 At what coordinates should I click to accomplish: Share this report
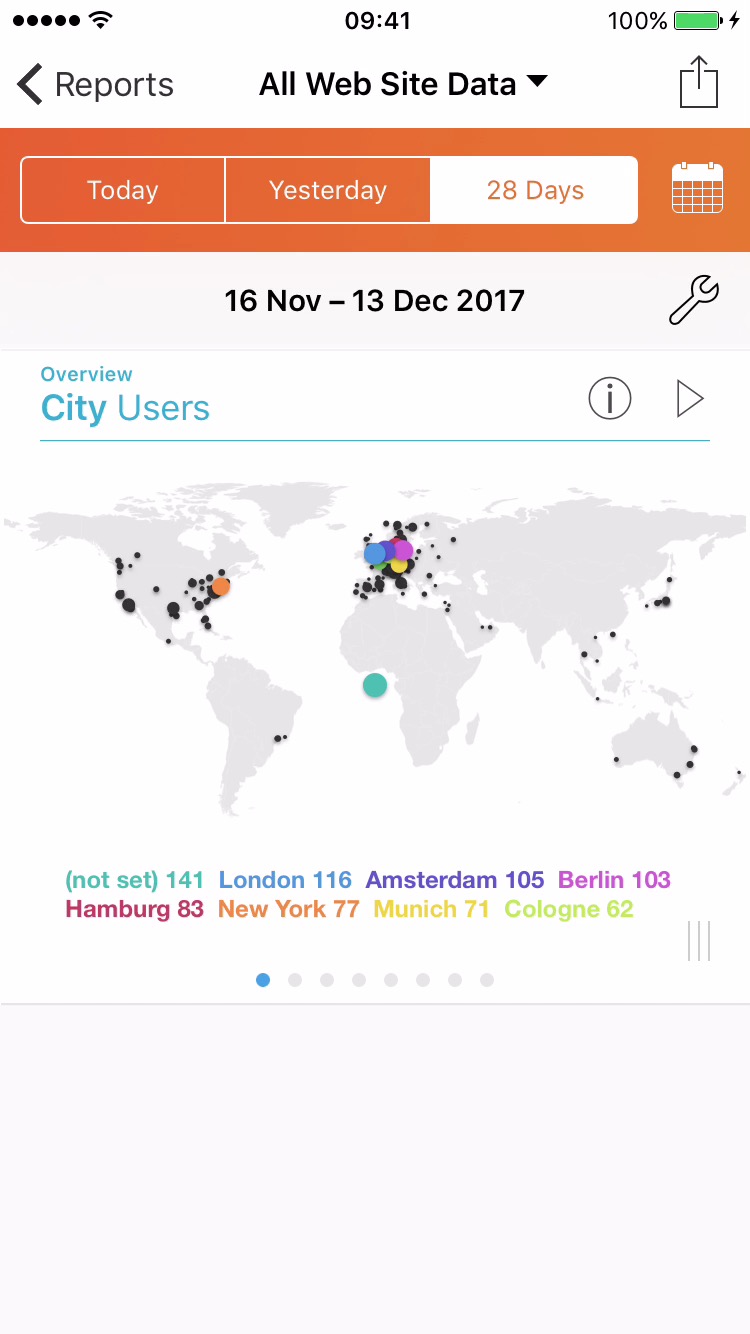pos(699,82)
